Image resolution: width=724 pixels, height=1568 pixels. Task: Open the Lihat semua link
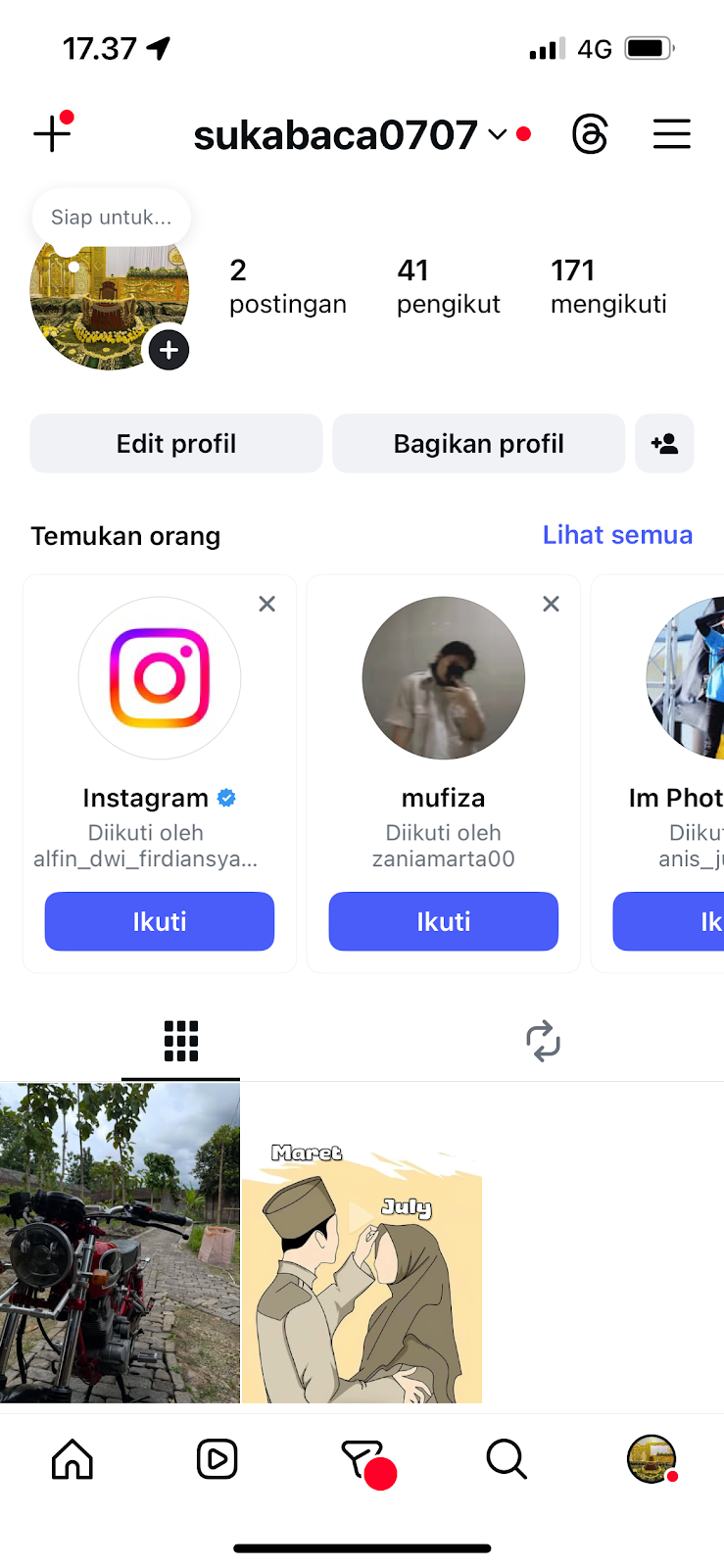coord(617,535)
